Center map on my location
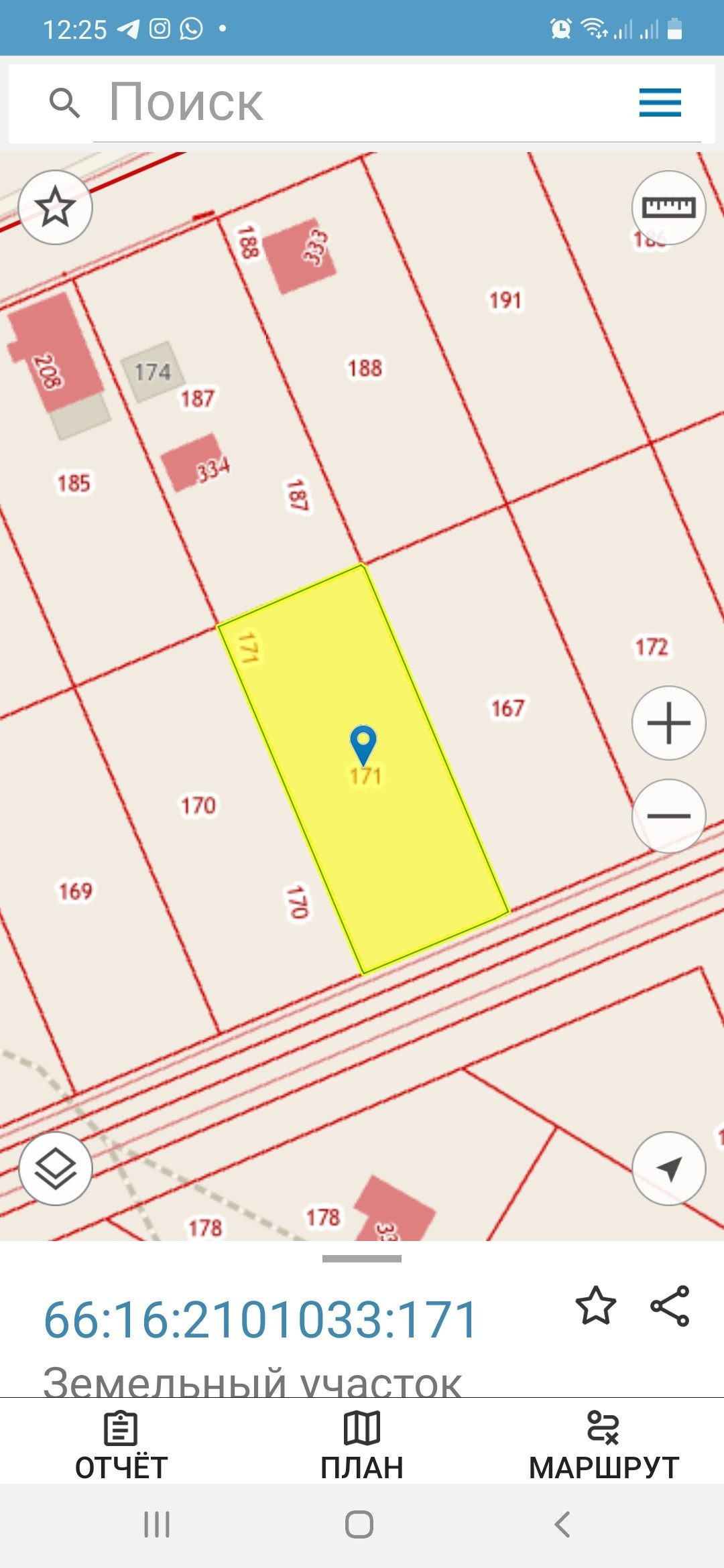 [668, 1168]
